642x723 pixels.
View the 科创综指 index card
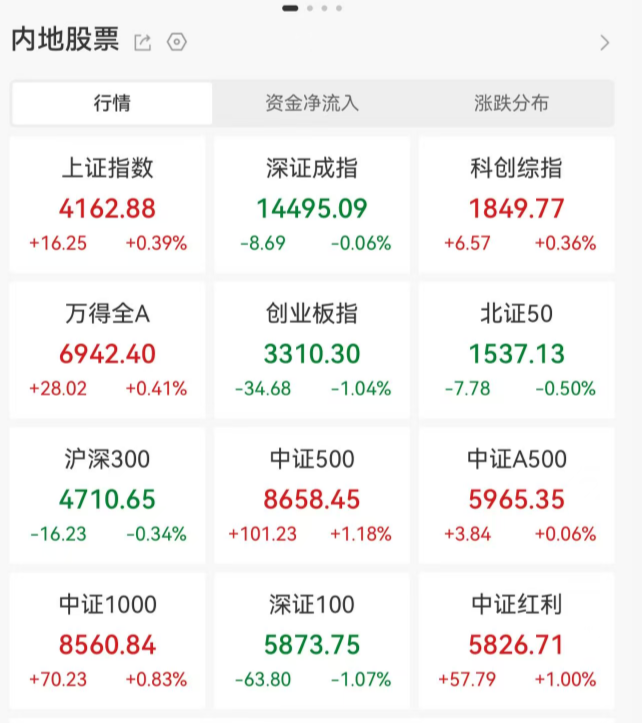pyautogui.click(x=516, y=205)
